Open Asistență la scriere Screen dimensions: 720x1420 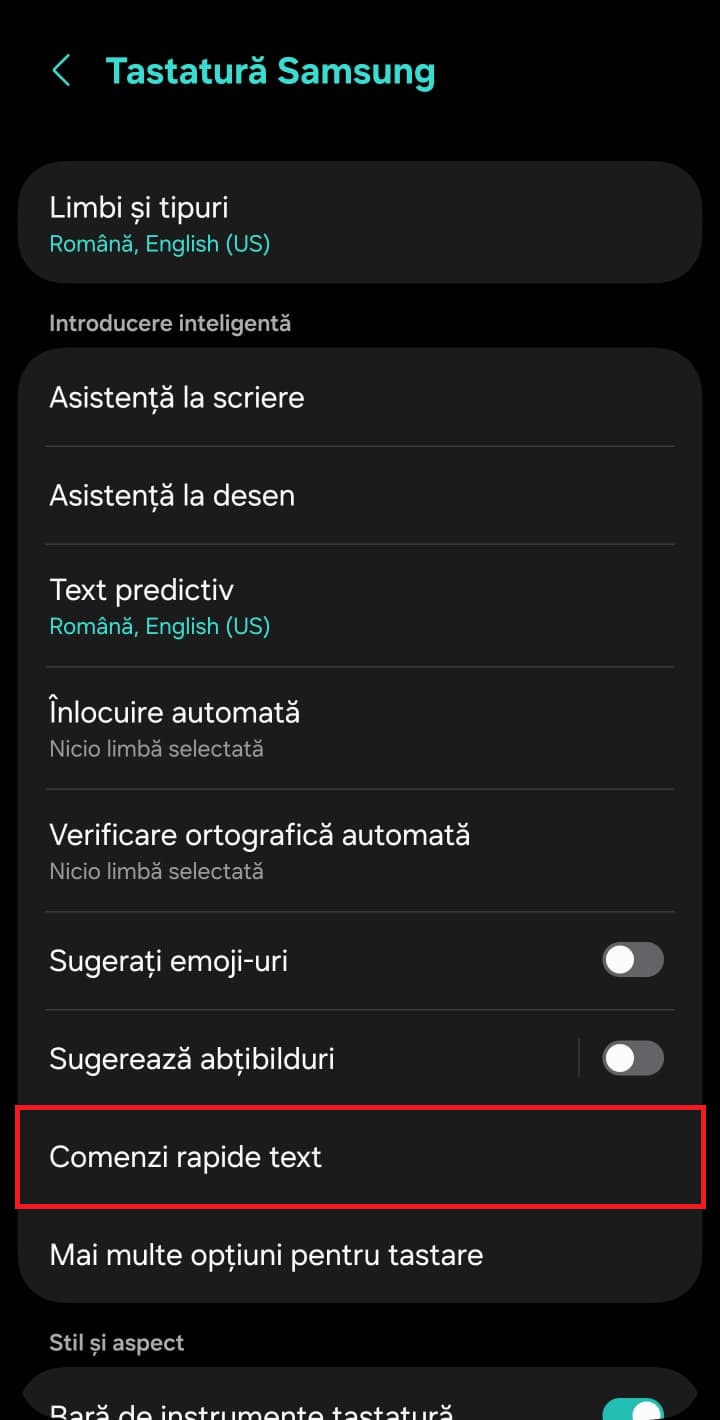pos(360,398)
